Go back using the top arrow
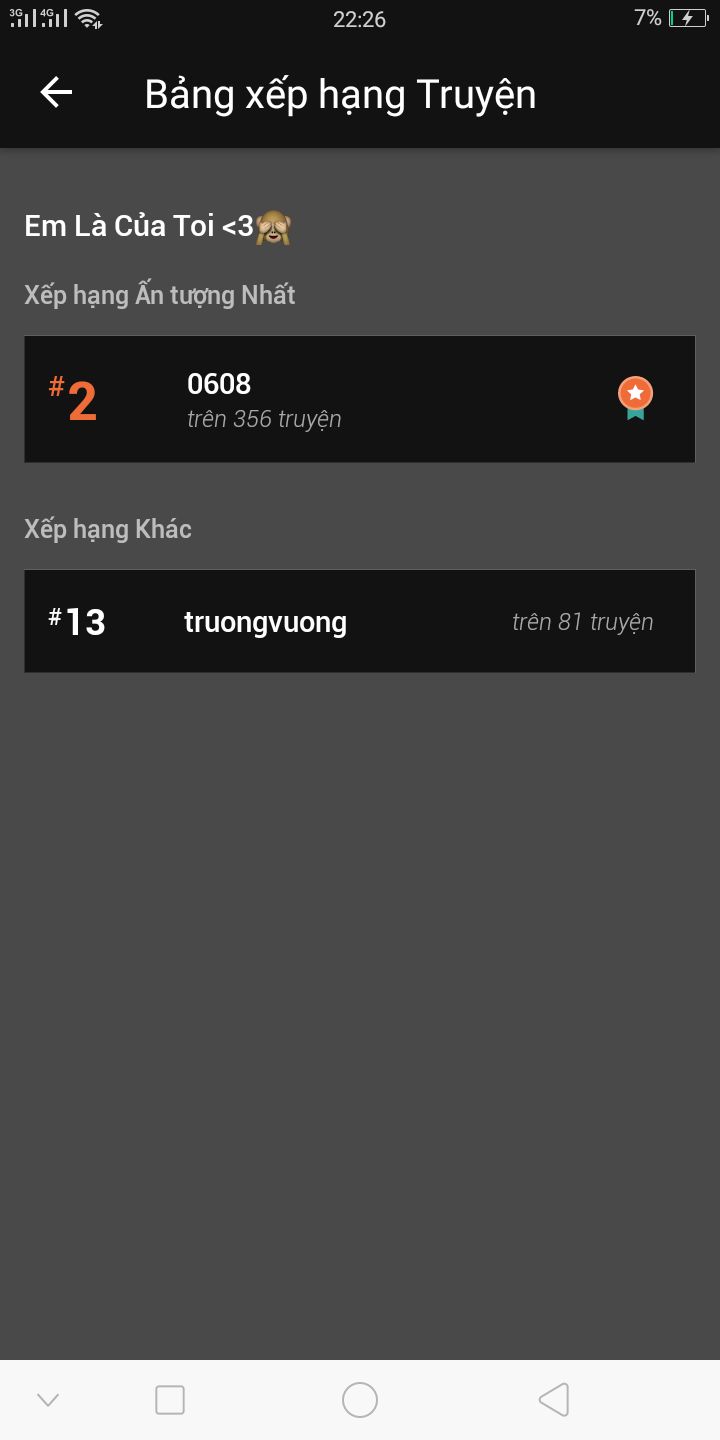 click(x=56, y=93)
